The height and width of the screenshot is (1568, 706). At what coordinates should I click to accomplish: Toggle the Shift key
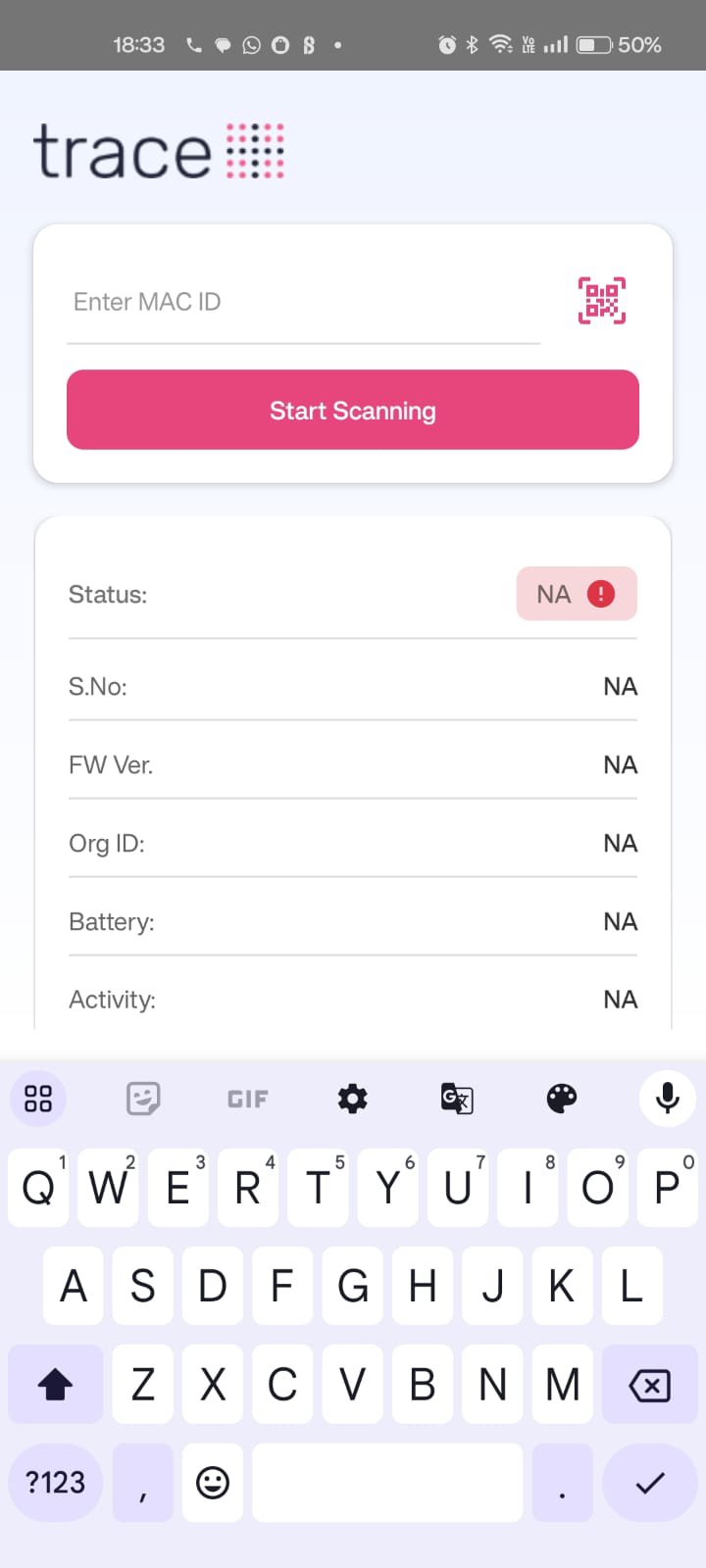click(55, 1385)
